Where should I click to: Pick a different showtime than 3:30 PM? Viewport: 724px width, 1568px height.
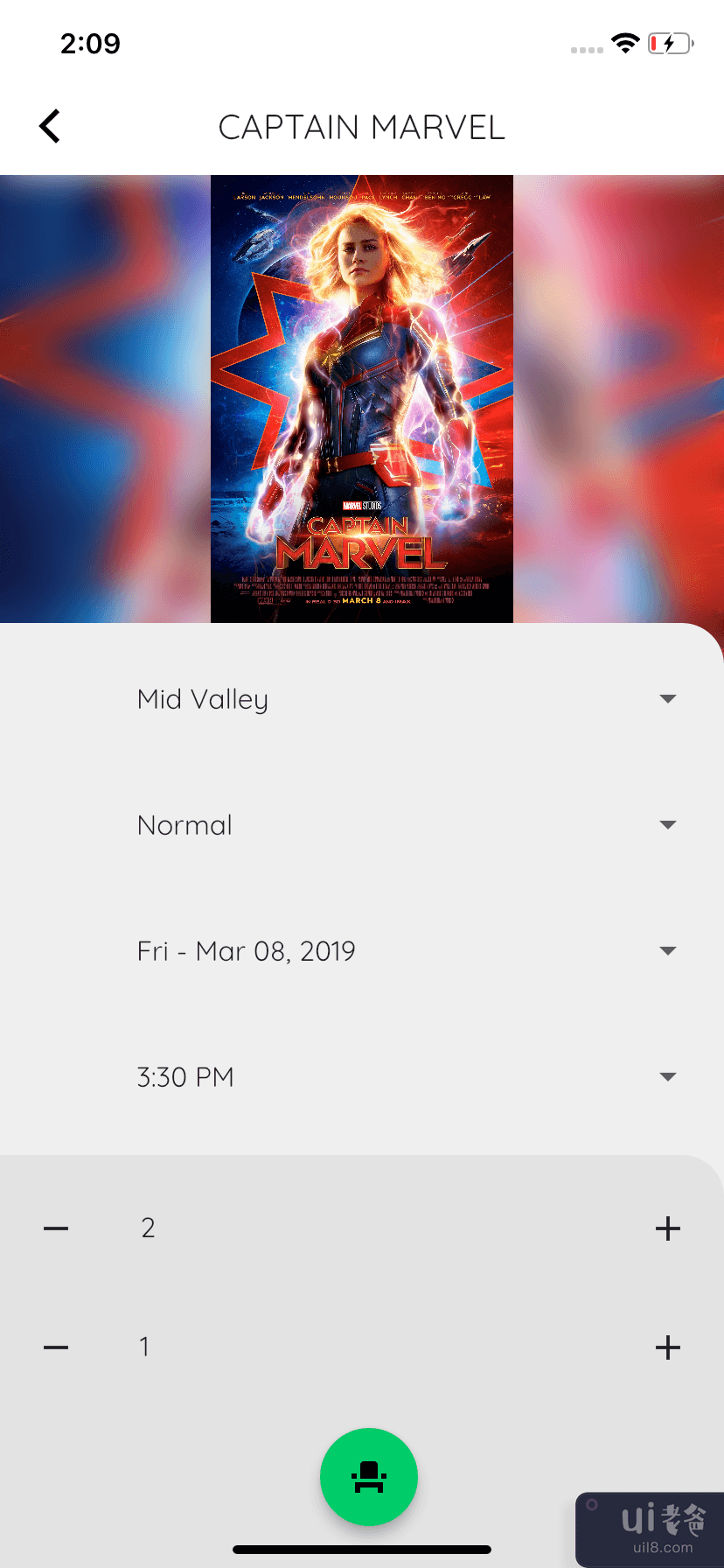[667, 1077]
